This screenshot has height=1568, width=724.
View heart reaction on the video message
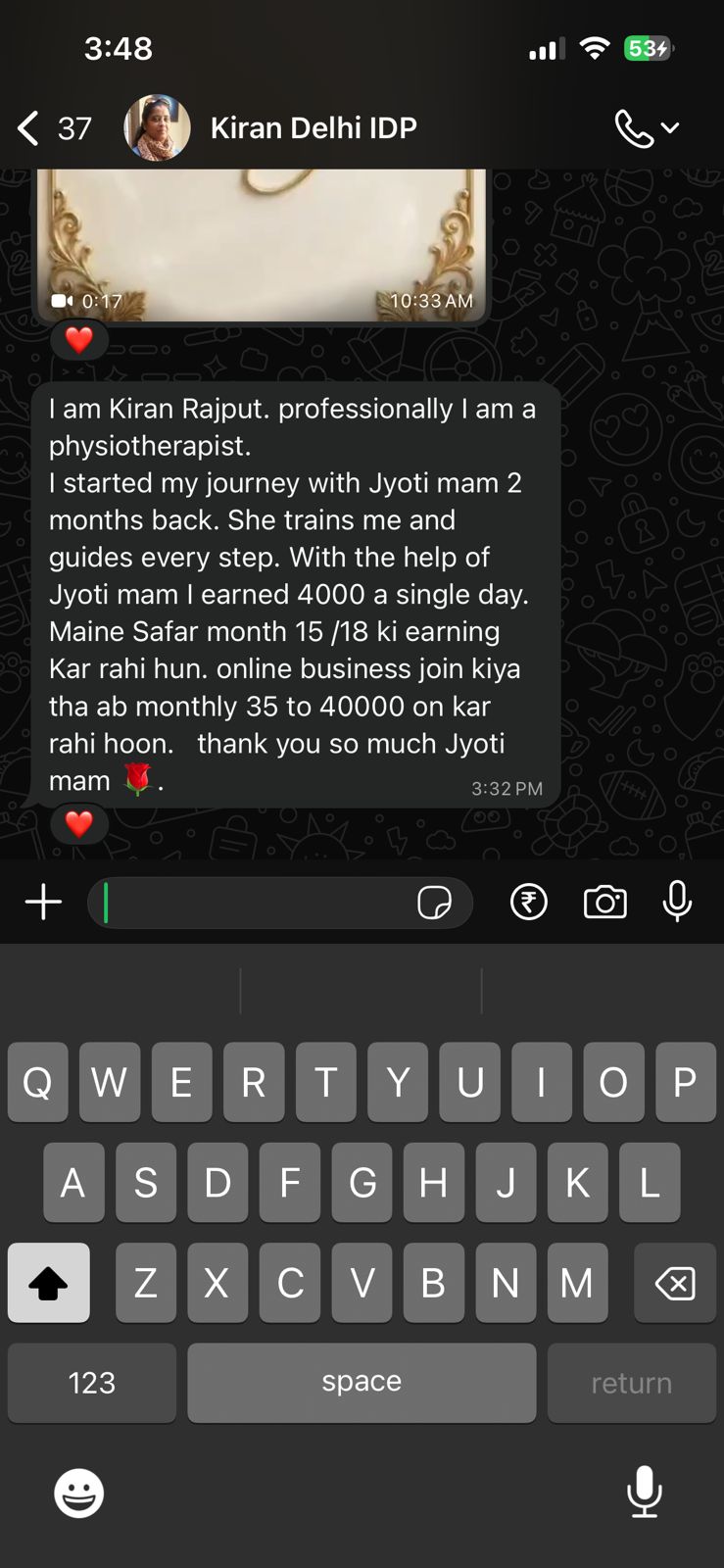(x=79, y=340)
